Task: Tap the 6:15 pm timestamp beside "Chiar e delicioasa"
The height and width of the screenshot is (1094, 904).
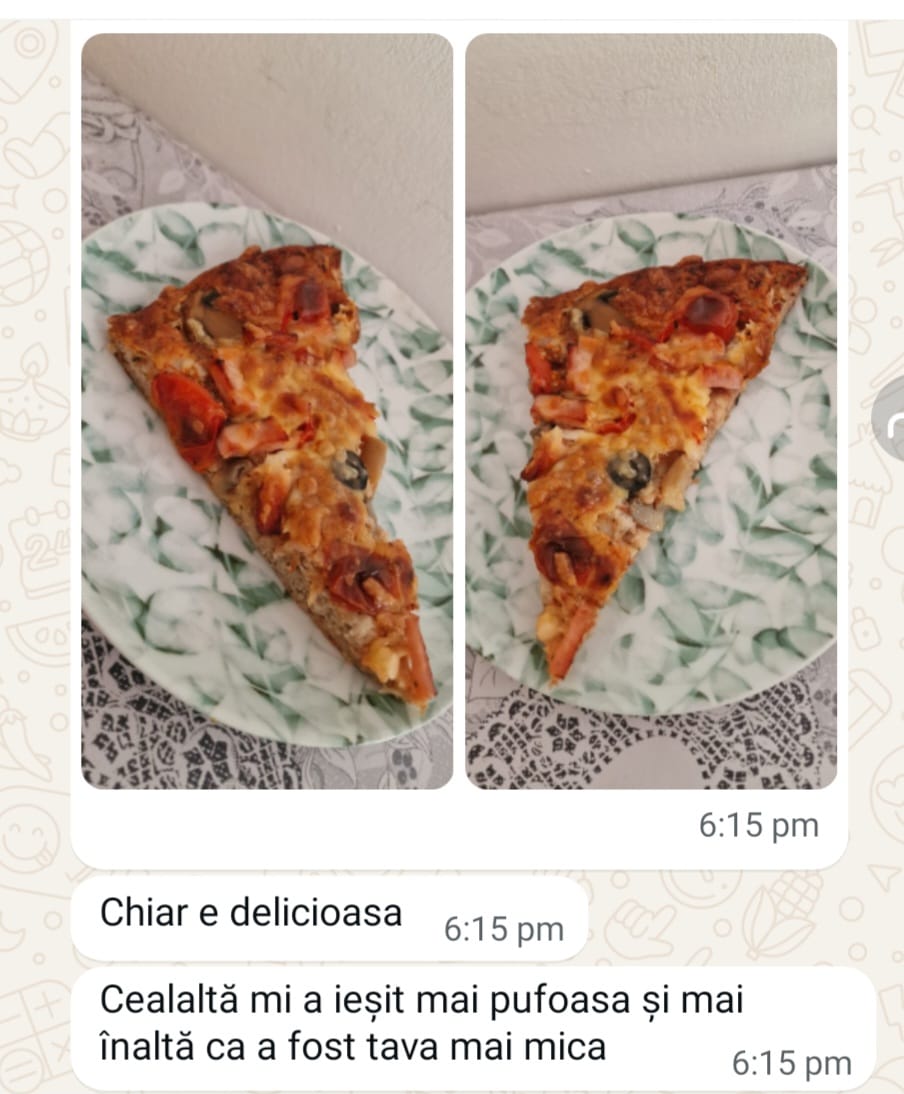Action: [504, 928]
